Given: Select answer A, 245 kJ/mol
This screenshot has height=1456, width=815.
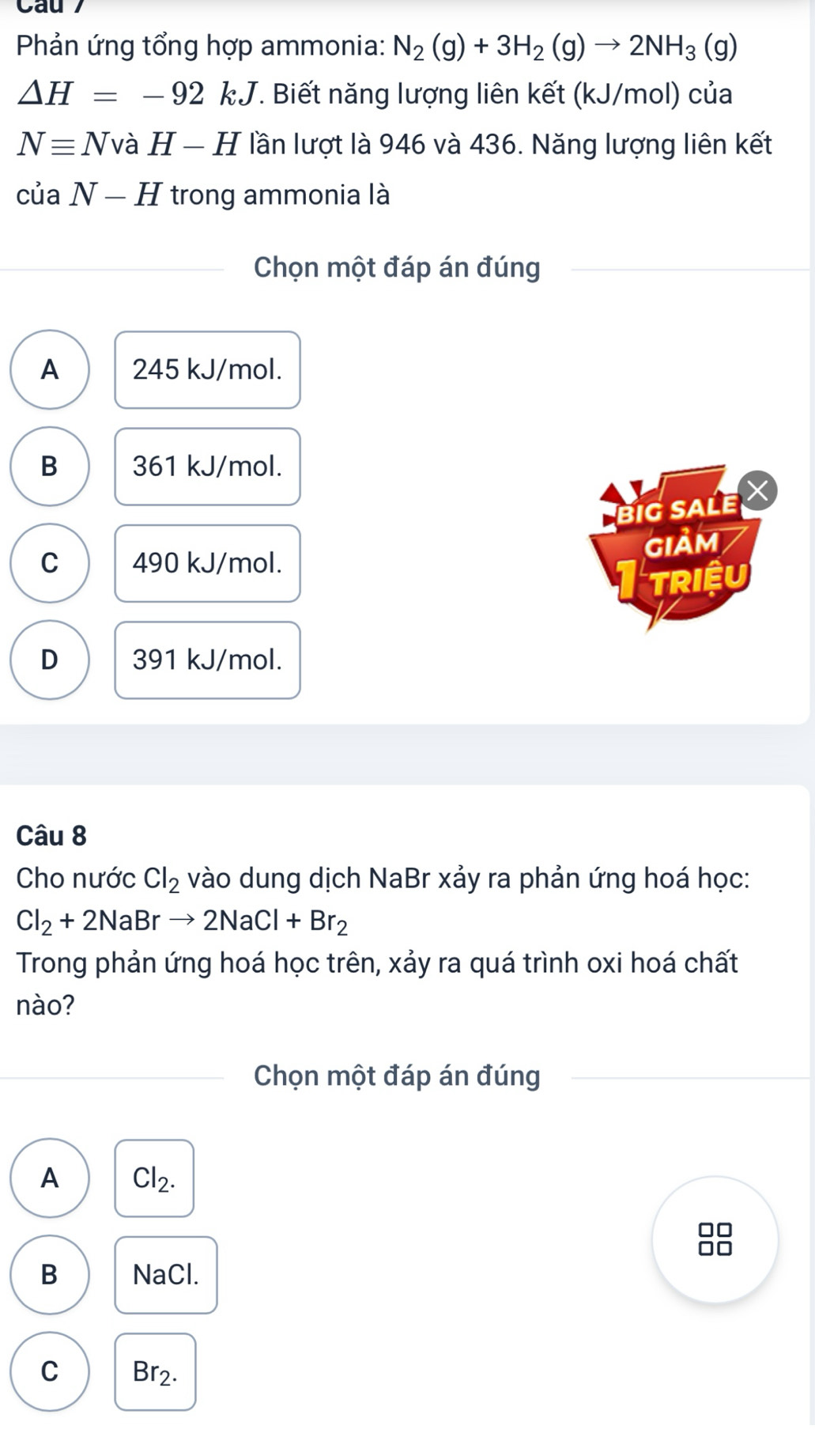Looking at the screenshot, I should point(50,369).
